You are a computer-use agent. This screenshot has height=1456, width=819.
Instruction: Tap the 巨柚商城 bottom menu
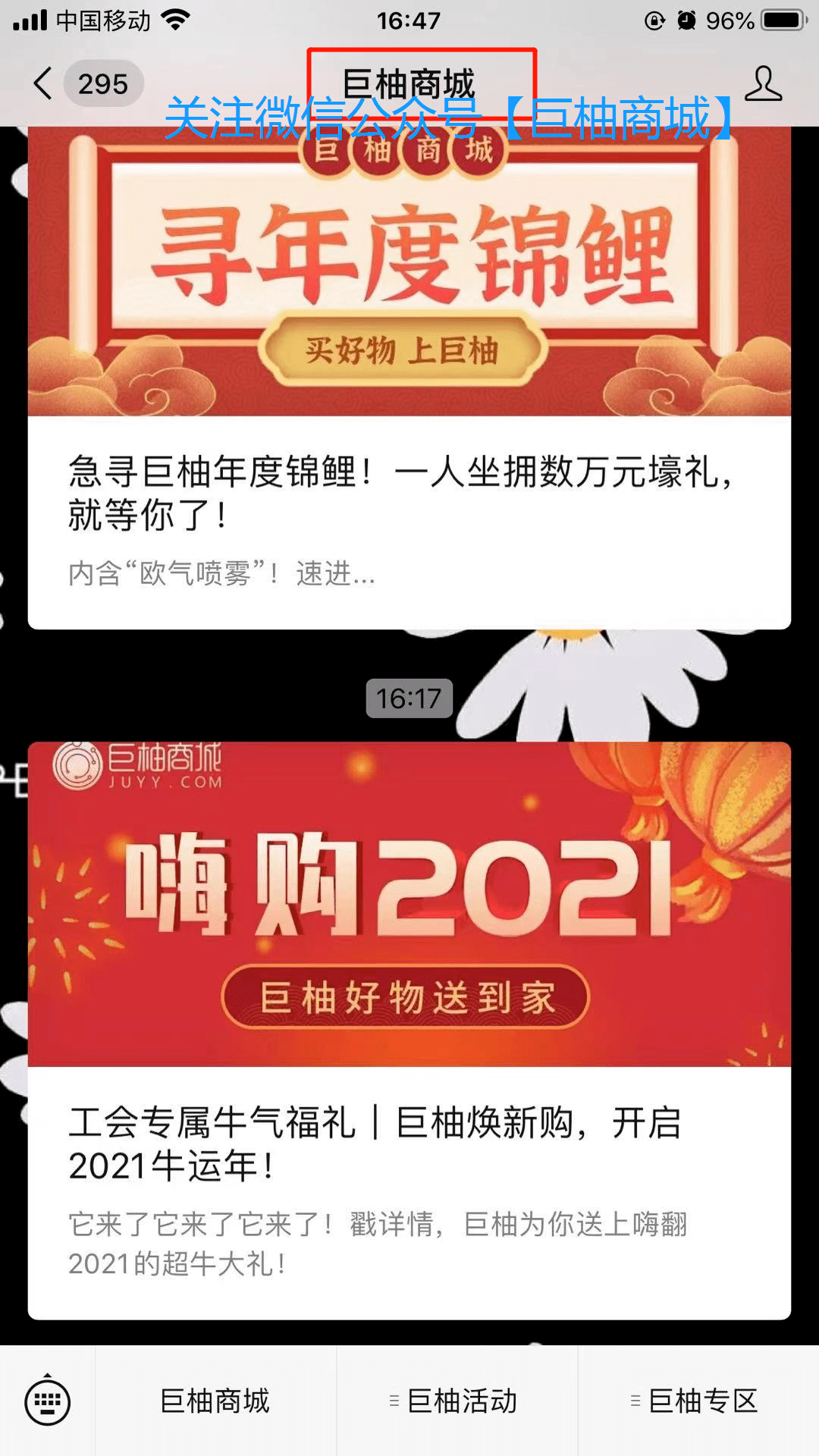[x=215, y=1401]
